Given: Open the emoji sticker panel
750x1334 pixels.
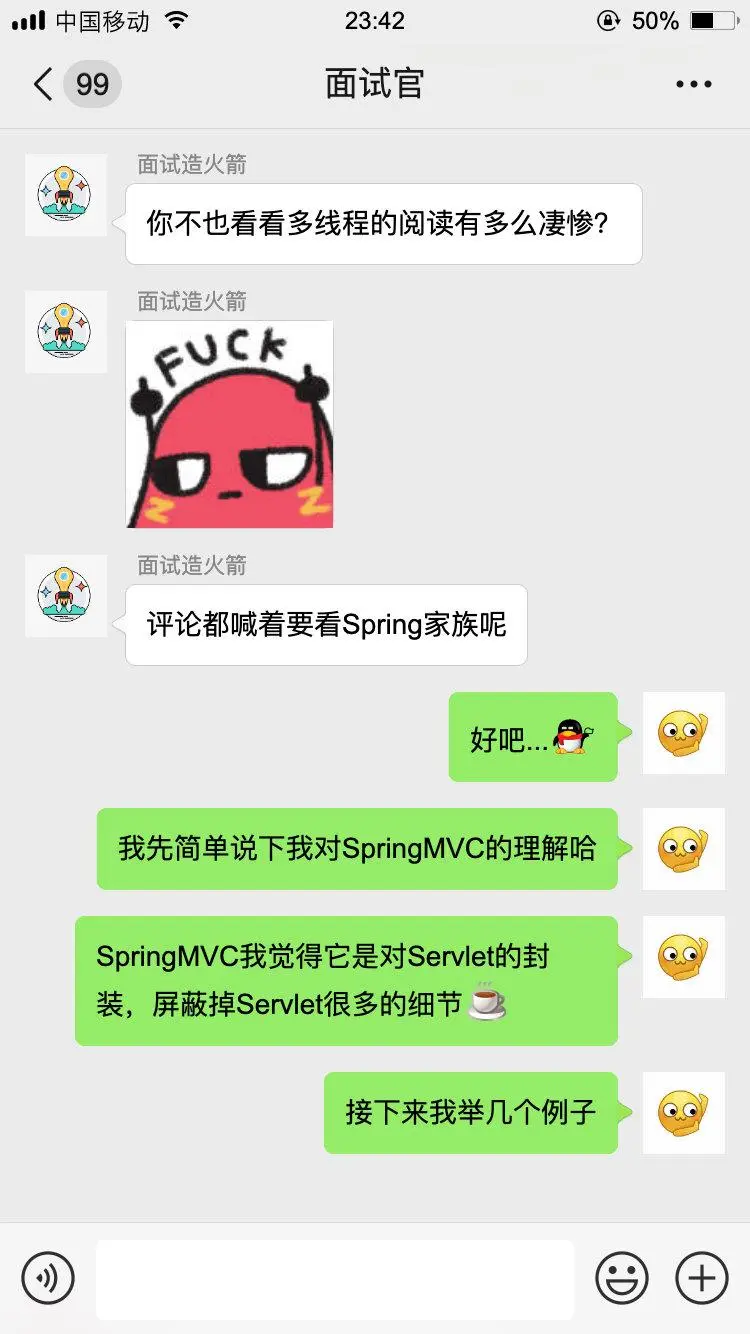Looking at the screenshot, I should 622,1278.
